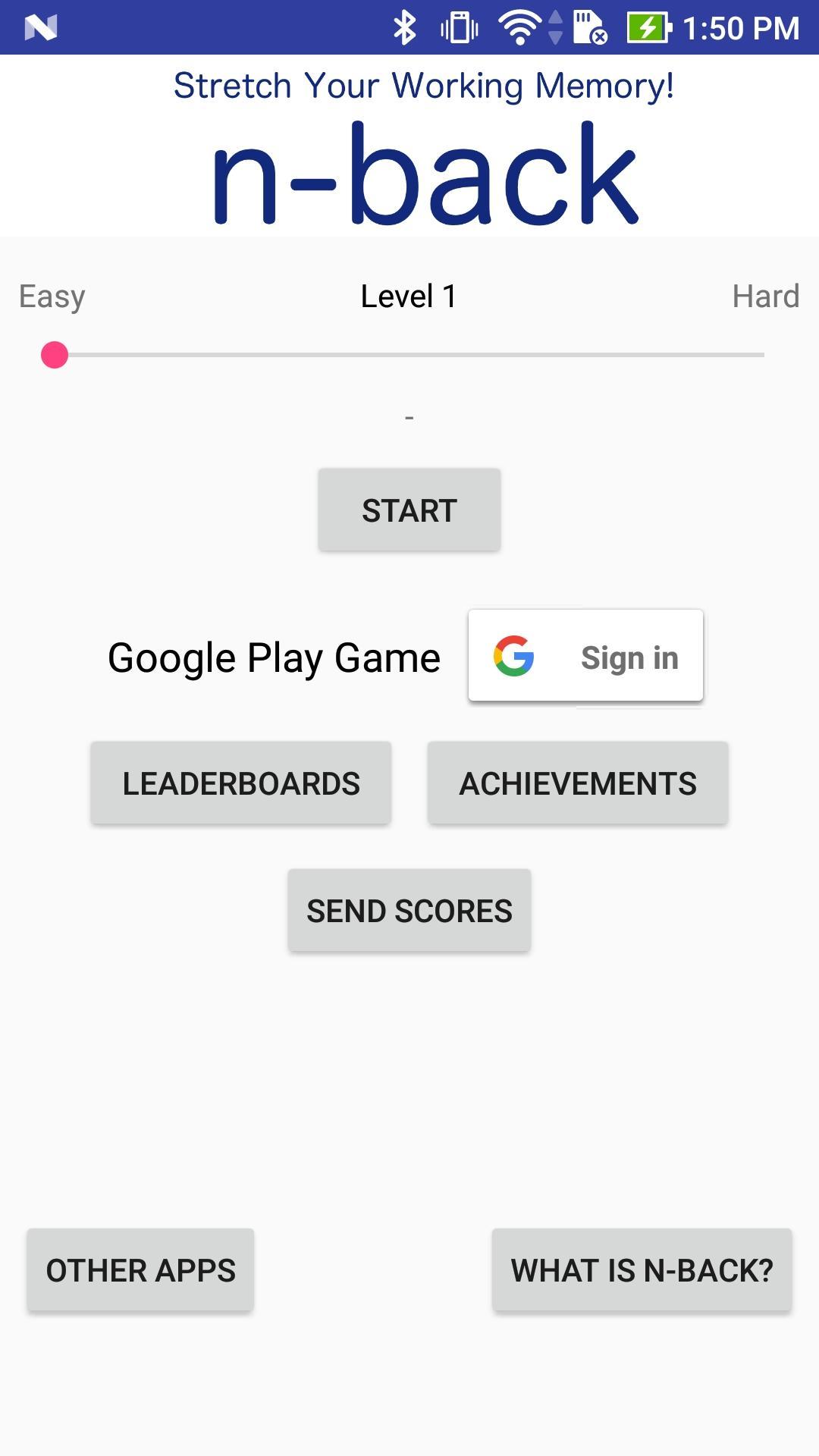Tap Send Scores button
Image resolution: width=819 pixels, height=1456 pixels.
(x=409, y=911)
